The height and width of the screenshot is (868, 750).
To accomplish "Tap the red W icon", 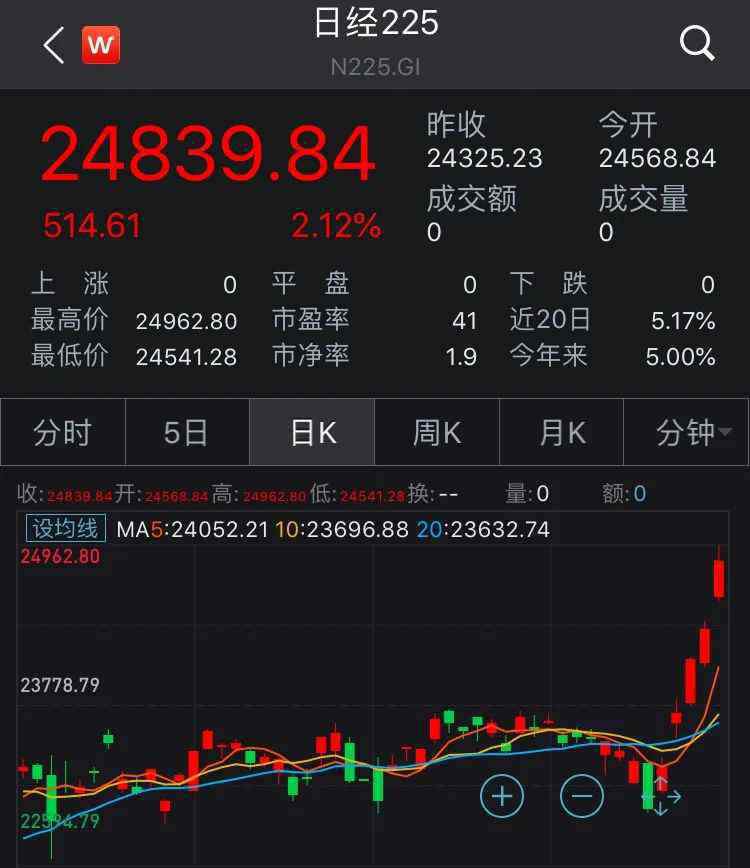I will [101, 45].
